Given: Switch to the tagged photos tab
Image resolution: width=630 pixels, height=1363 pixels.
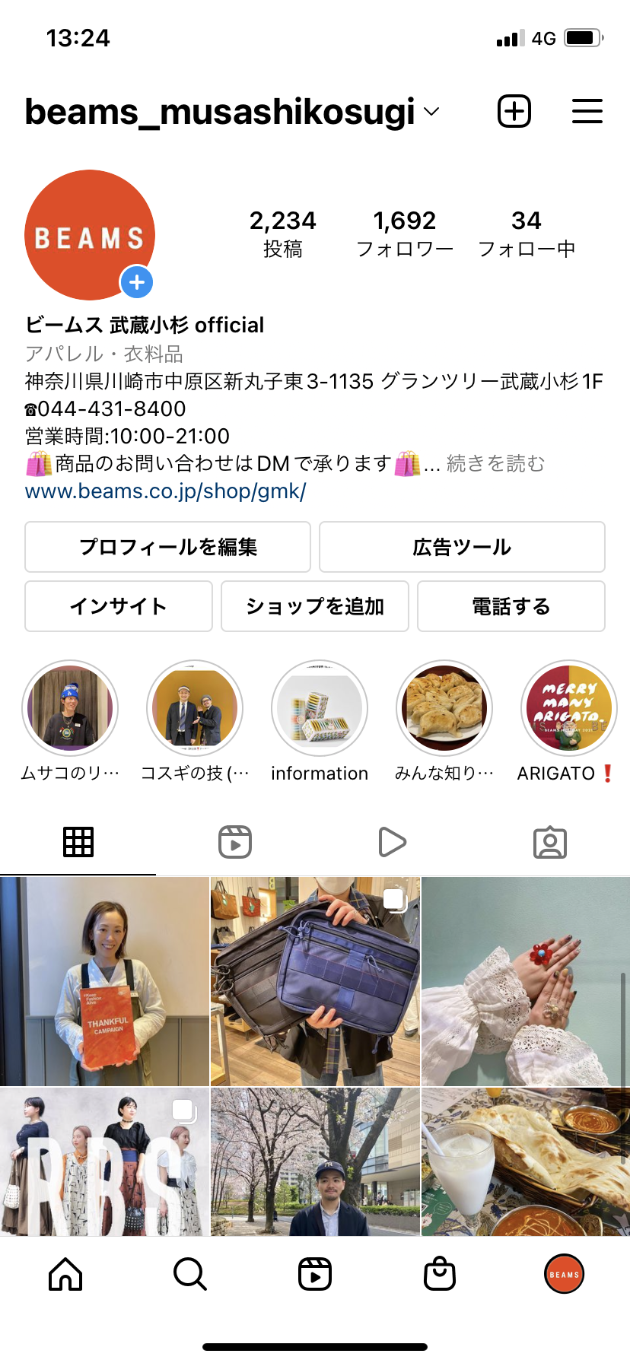Looking at the screenshot, I should pyautogui.click(x=550, y=842).
